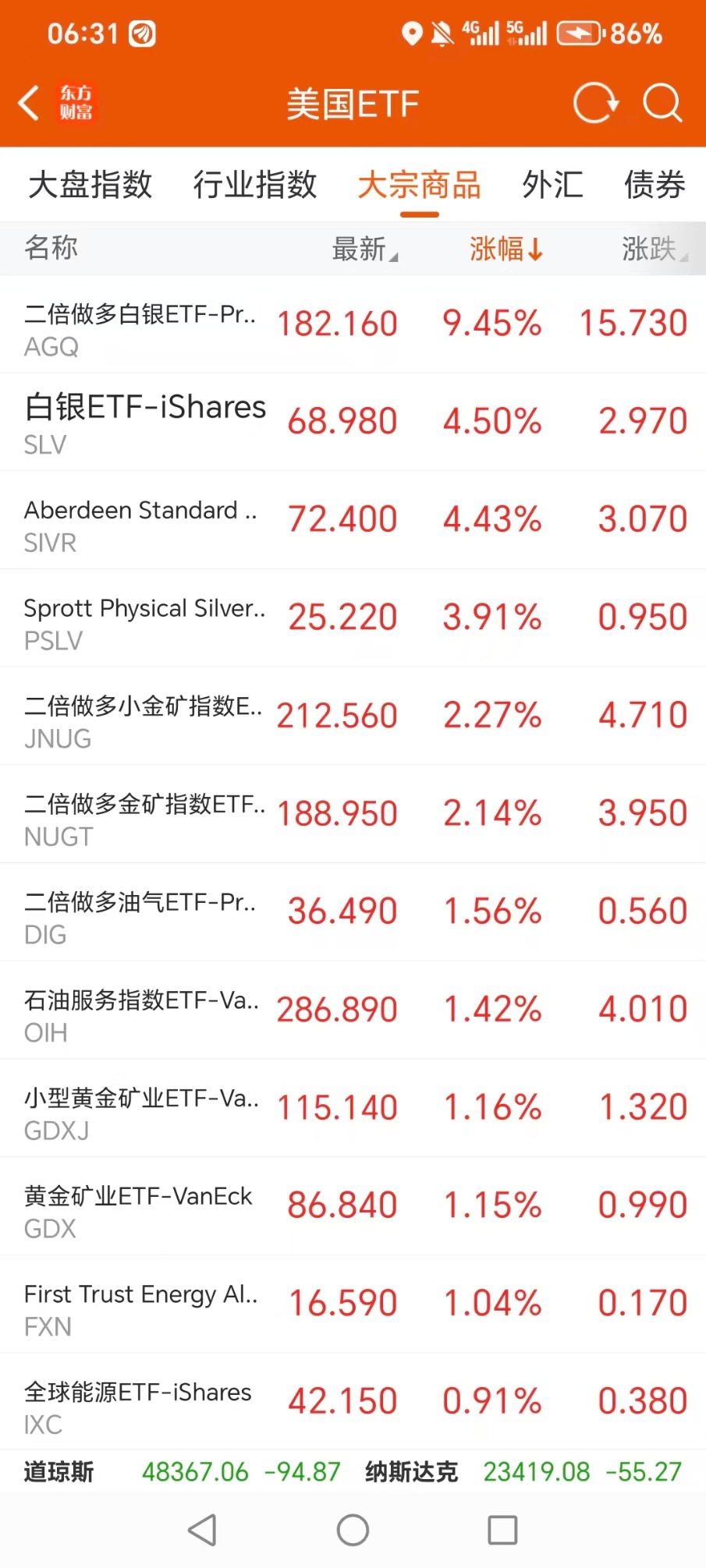Viewport: 706px width, 1568px height.
Task: Toggle the 涨幅 sort order
Action: (506, 250)
